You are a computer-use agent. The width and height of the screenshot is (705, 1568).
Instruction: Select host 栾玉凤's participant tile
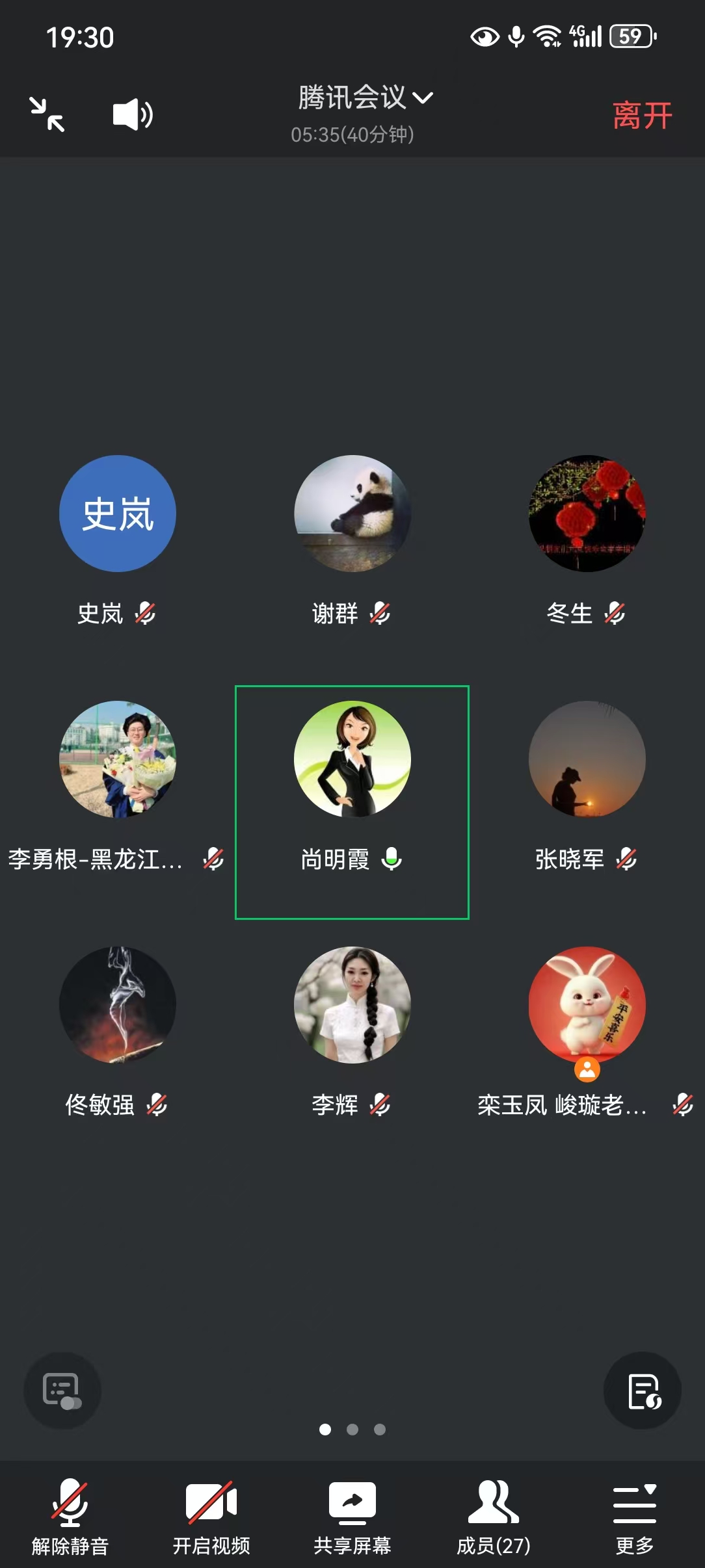point(587,1005)
